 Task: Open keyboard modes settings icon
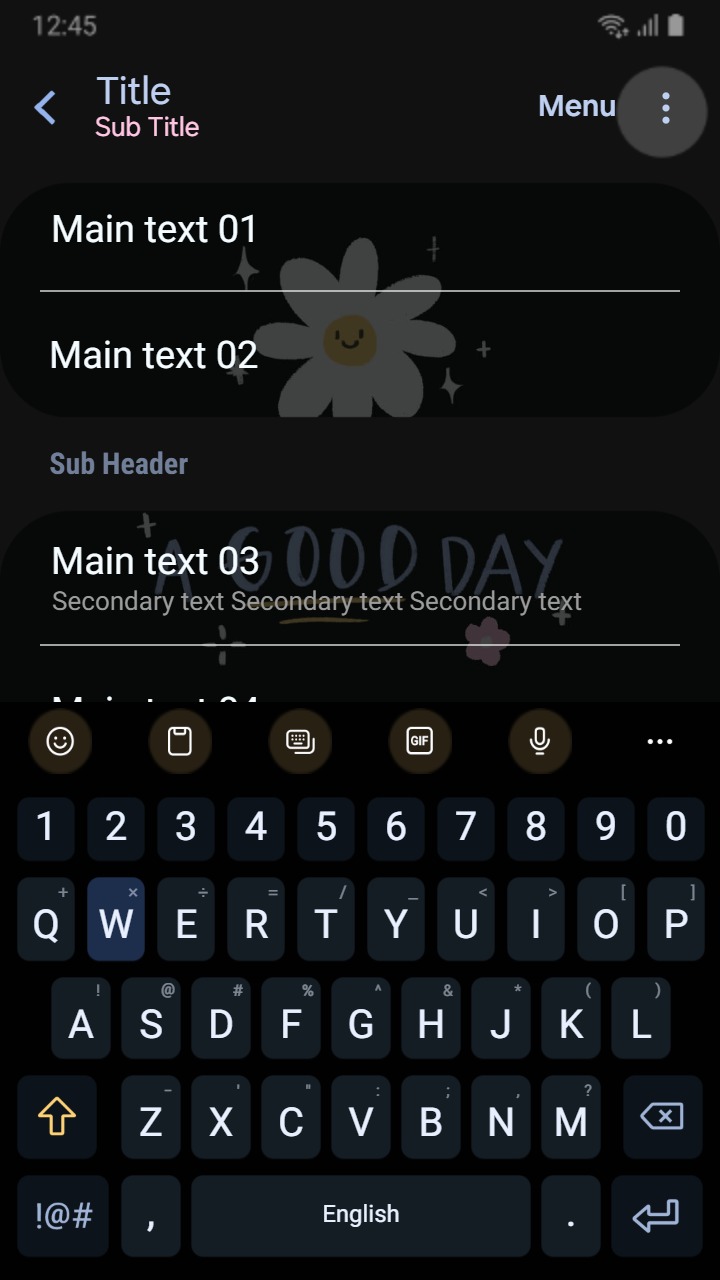pos(300,741)
